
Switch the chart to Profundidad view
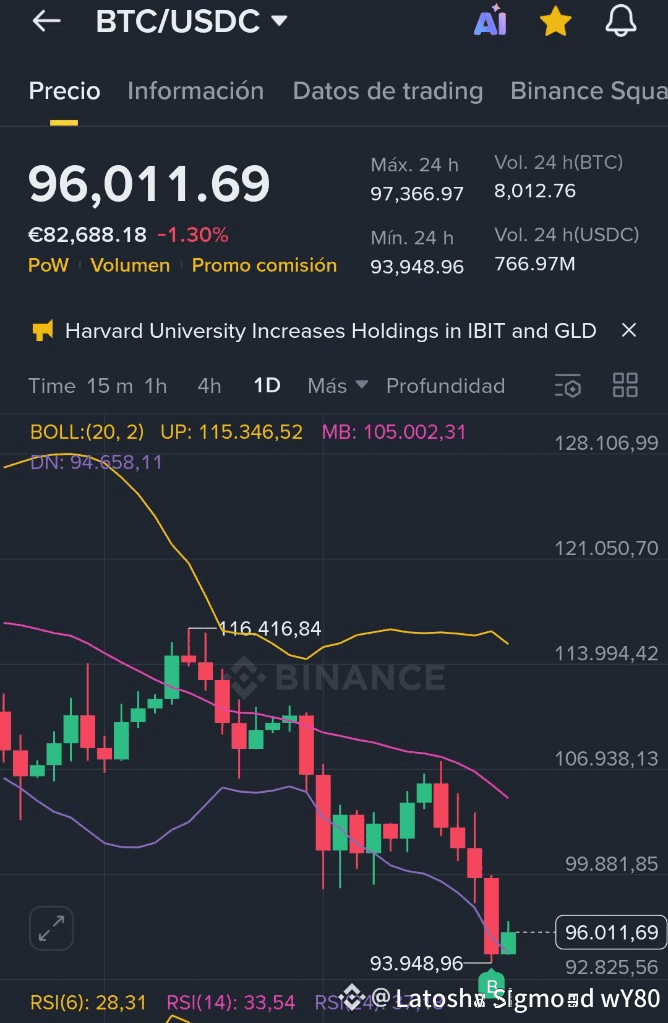click(x=445, y=386)
